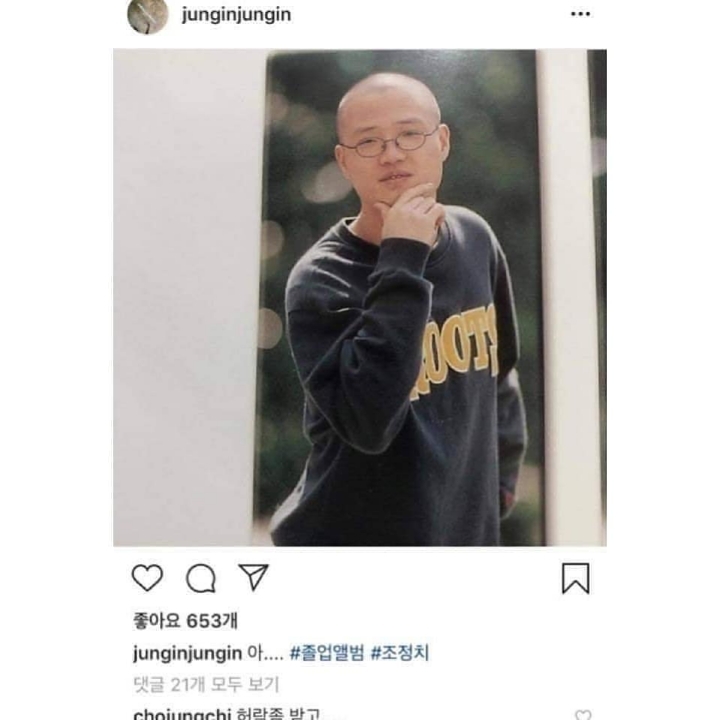Bookmark this post
720x720 pixels.
point(575,578)
